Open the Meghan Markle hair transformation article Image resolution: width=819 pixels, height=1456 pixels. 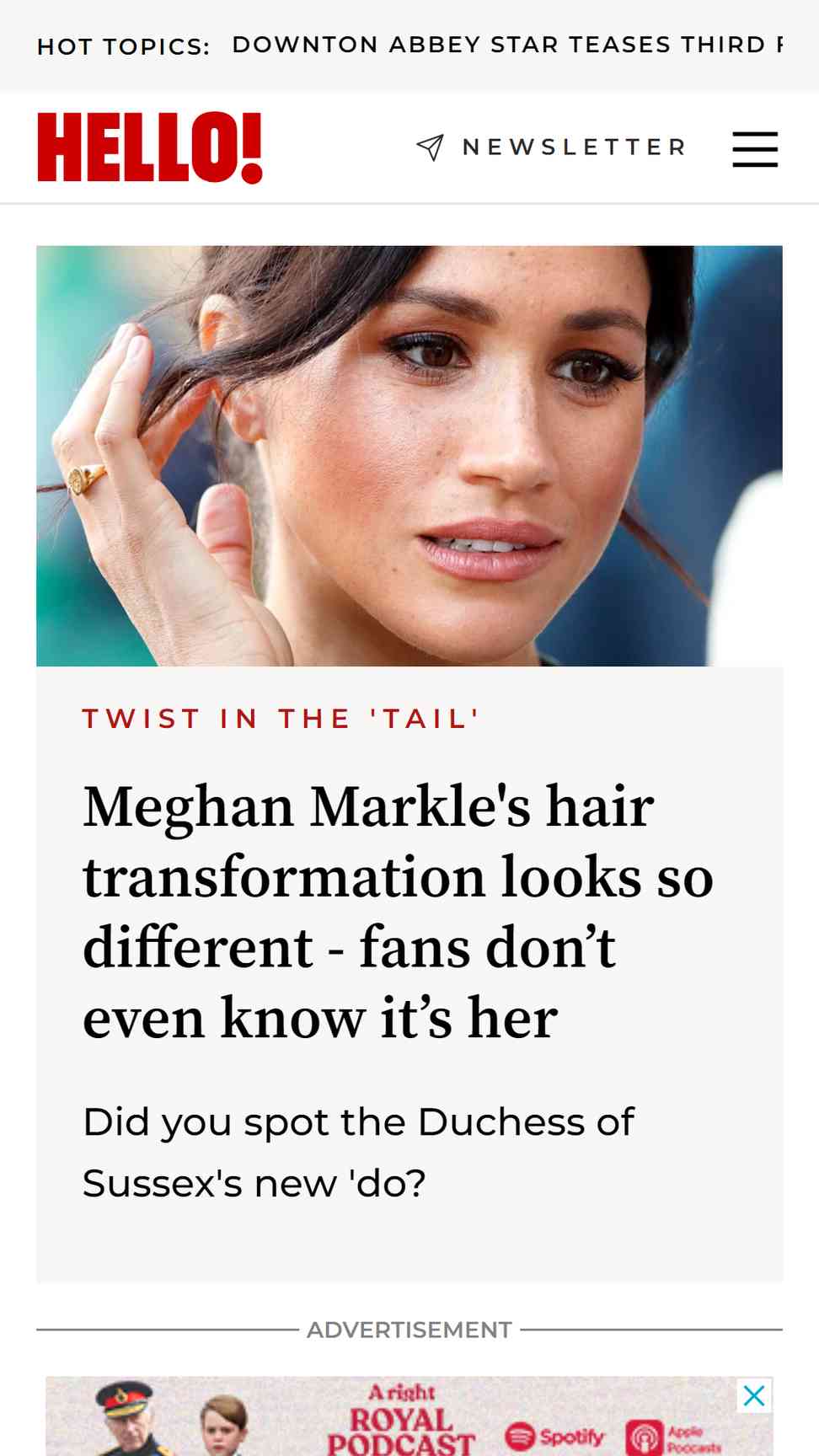tap(398, 912)
